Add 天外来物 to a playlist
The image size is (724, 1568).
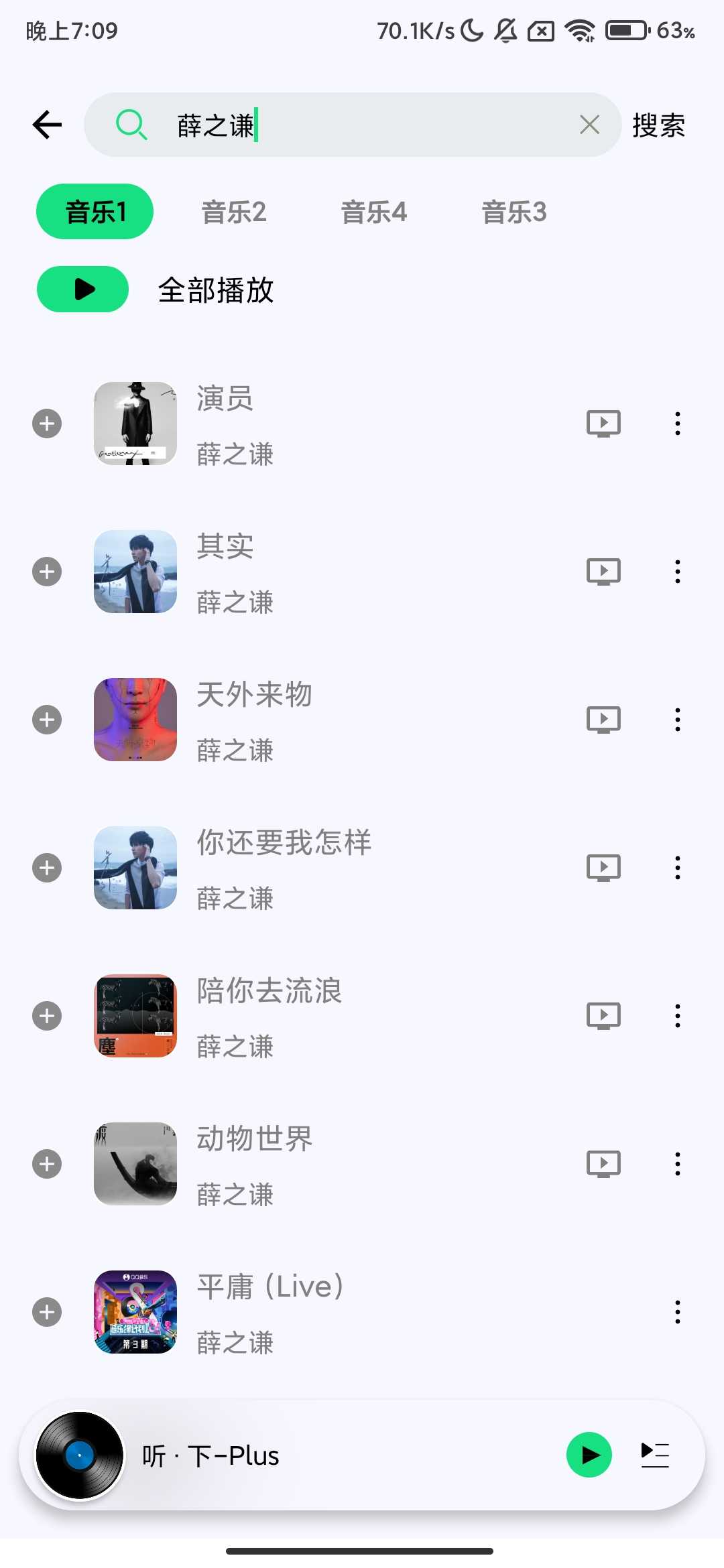pos(46,719)
